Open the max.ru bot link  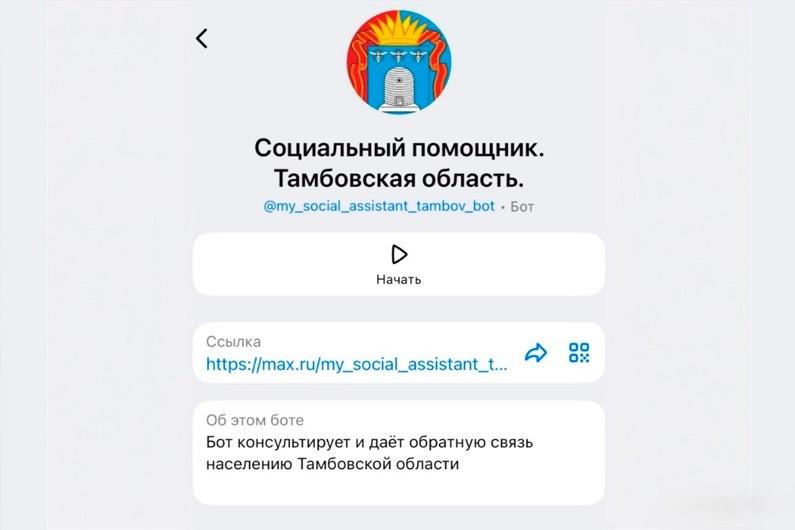357,365
